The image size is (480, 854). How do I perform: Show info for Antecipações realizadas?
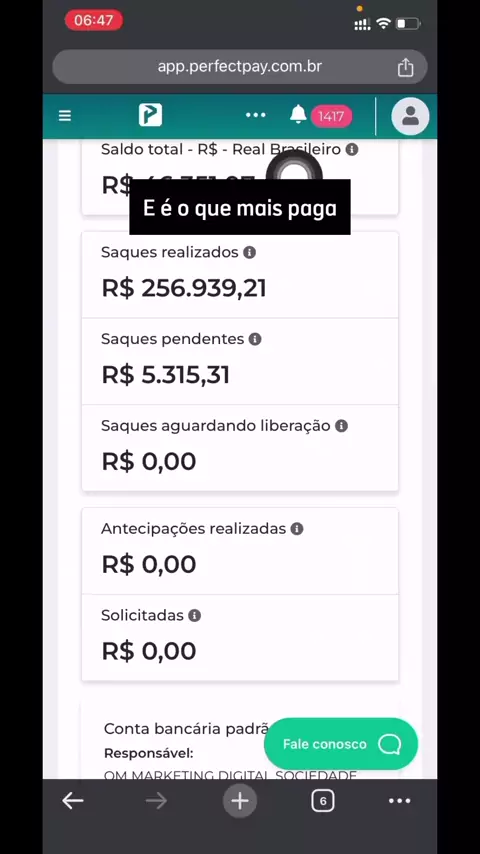(x=297, y=529)
